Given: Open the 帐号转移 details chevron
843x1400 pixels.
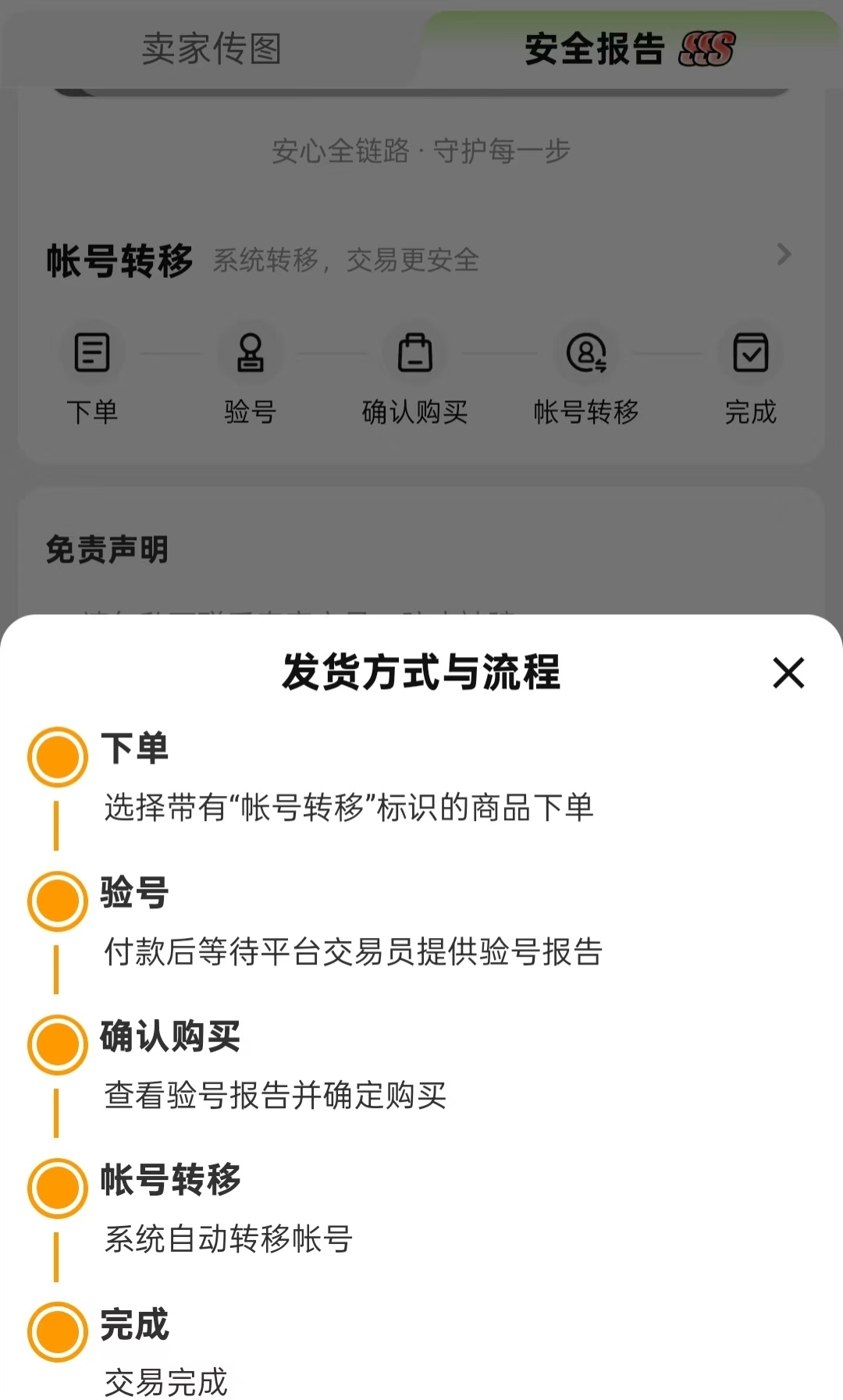Looking at the screenshot, I should pos(784,254).
